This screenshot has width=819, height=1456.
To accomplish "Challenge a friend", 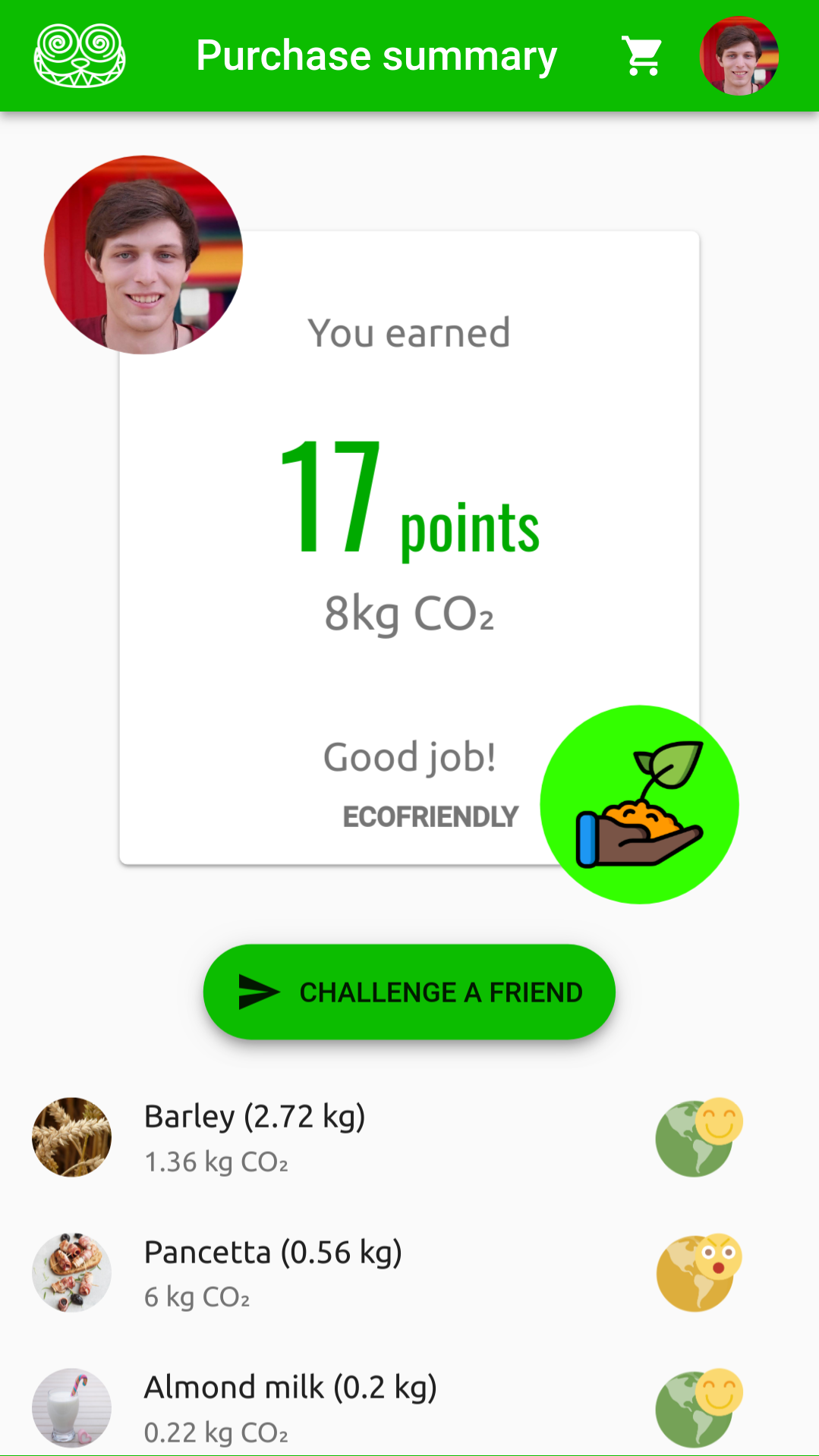I will pyautogui.click(x=409, y=992).
